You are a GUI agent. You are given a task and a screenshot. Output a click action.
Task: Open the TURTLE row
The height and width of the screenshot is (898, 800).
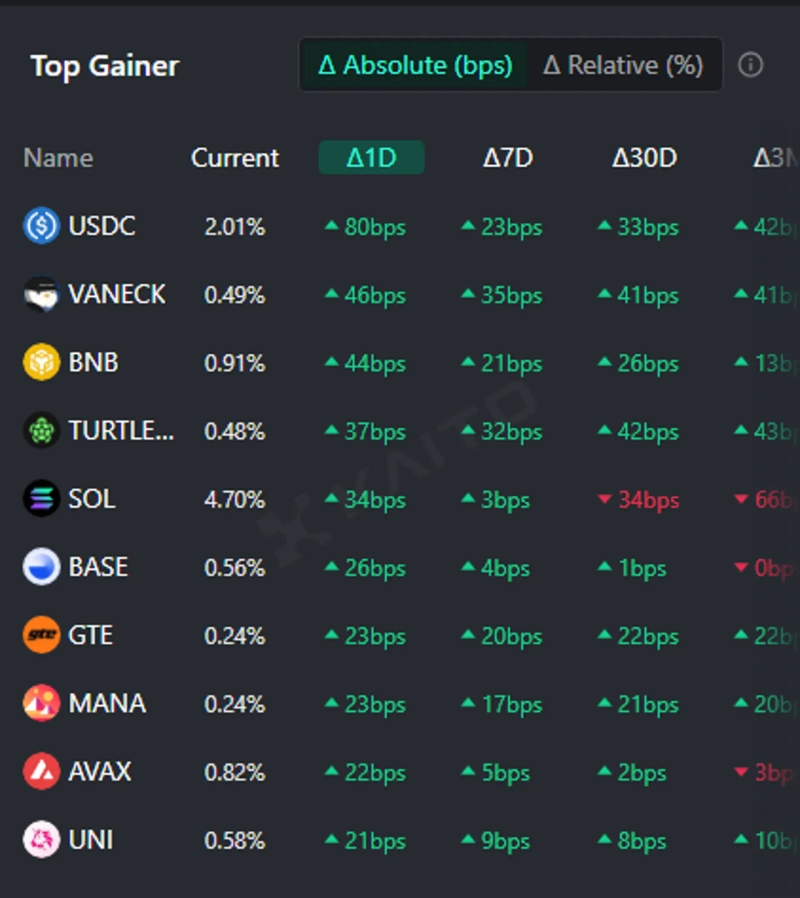pos(120,431)
